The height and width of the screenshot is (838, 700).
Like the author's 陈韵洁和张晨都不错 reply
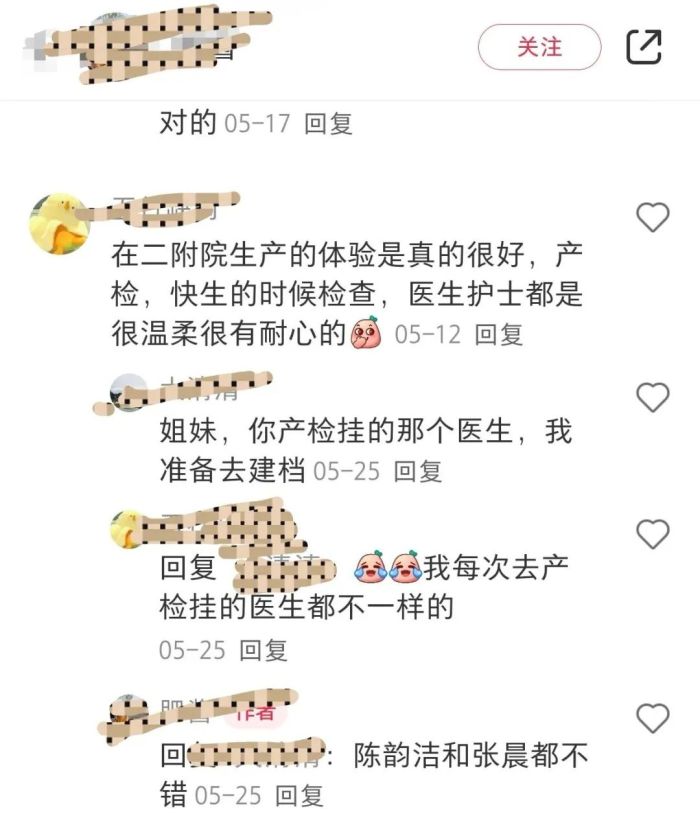coord(653,717)
